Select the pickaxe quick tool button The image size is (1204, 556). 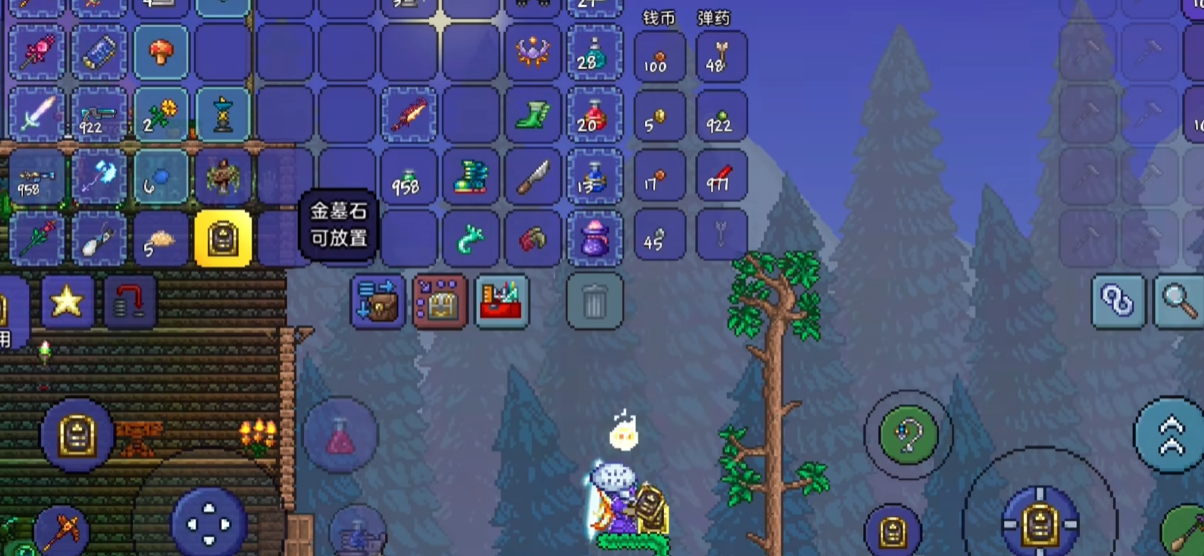tap(61, 531)
